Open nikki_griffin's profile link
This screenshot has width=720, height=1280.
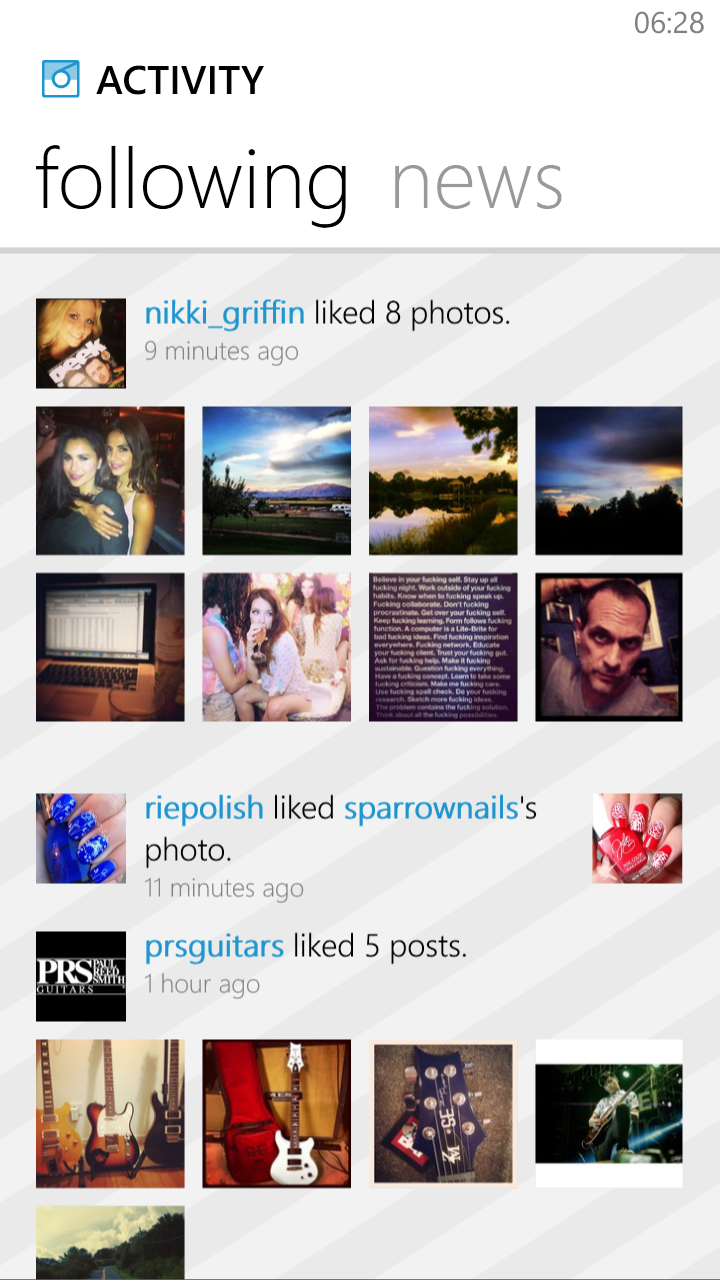point(224,313)
